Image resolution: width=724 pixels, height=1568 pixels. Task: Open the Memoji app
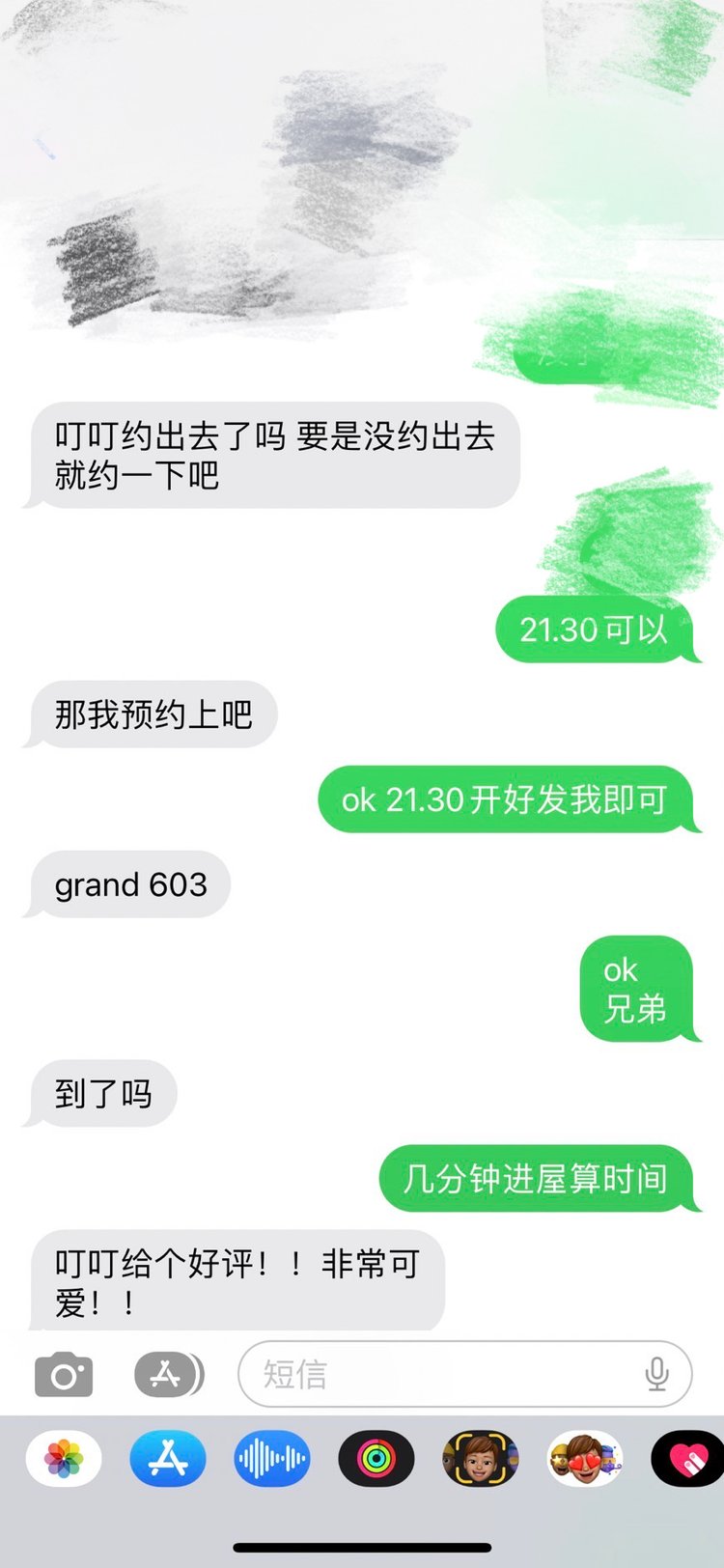tap(480, 1458)
